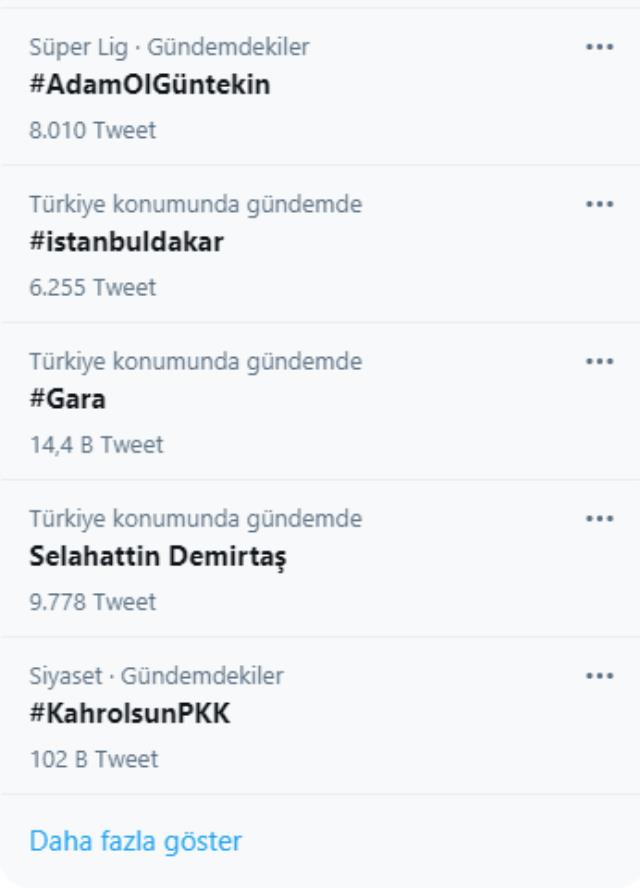The width and height of the screenshot is (640, 888).
Task: Show options for the #Gara trend
Action: pyautogui.click(x=599, y=361)
